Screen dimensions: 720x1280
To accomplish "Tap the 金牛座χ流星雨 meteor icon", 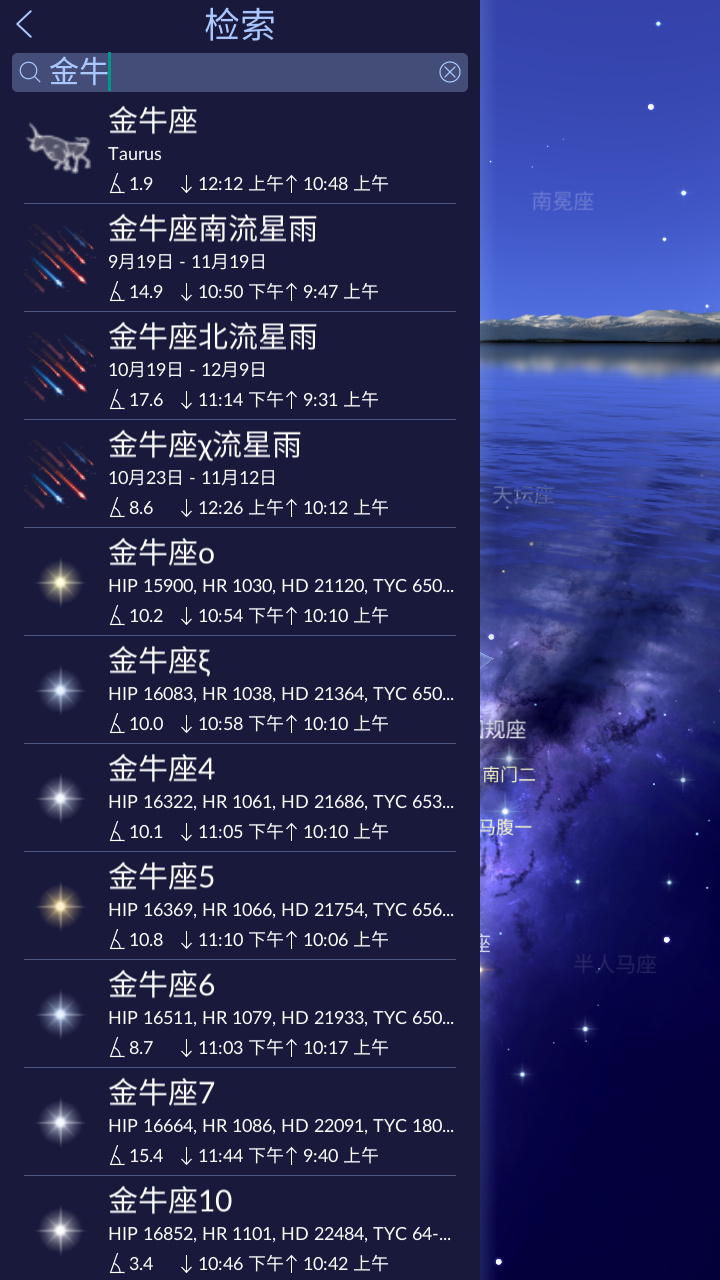I will pos(60,472).
